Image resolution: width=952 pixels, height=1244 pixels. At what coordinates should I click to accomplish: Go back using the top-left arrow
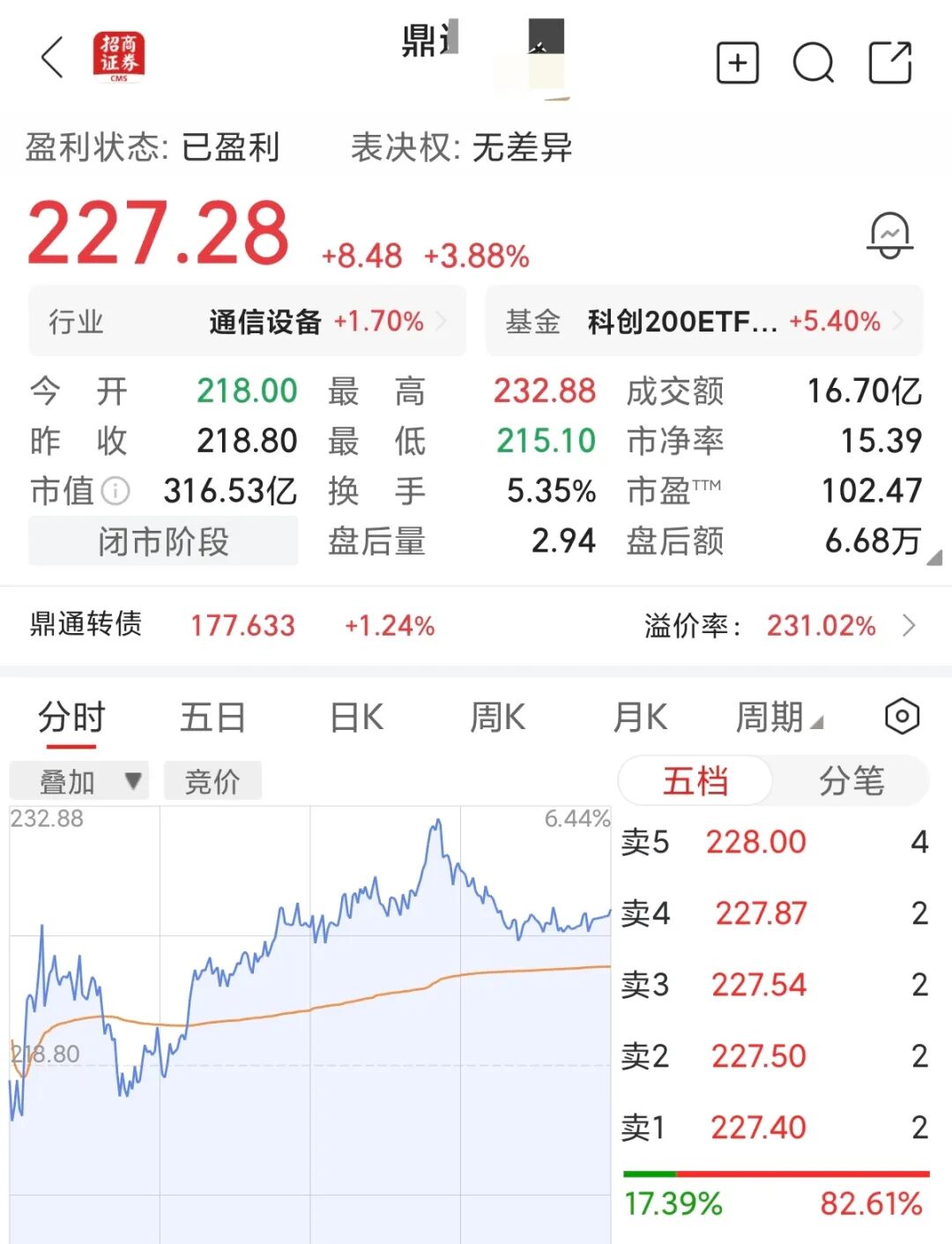click(x=53, y=58)
